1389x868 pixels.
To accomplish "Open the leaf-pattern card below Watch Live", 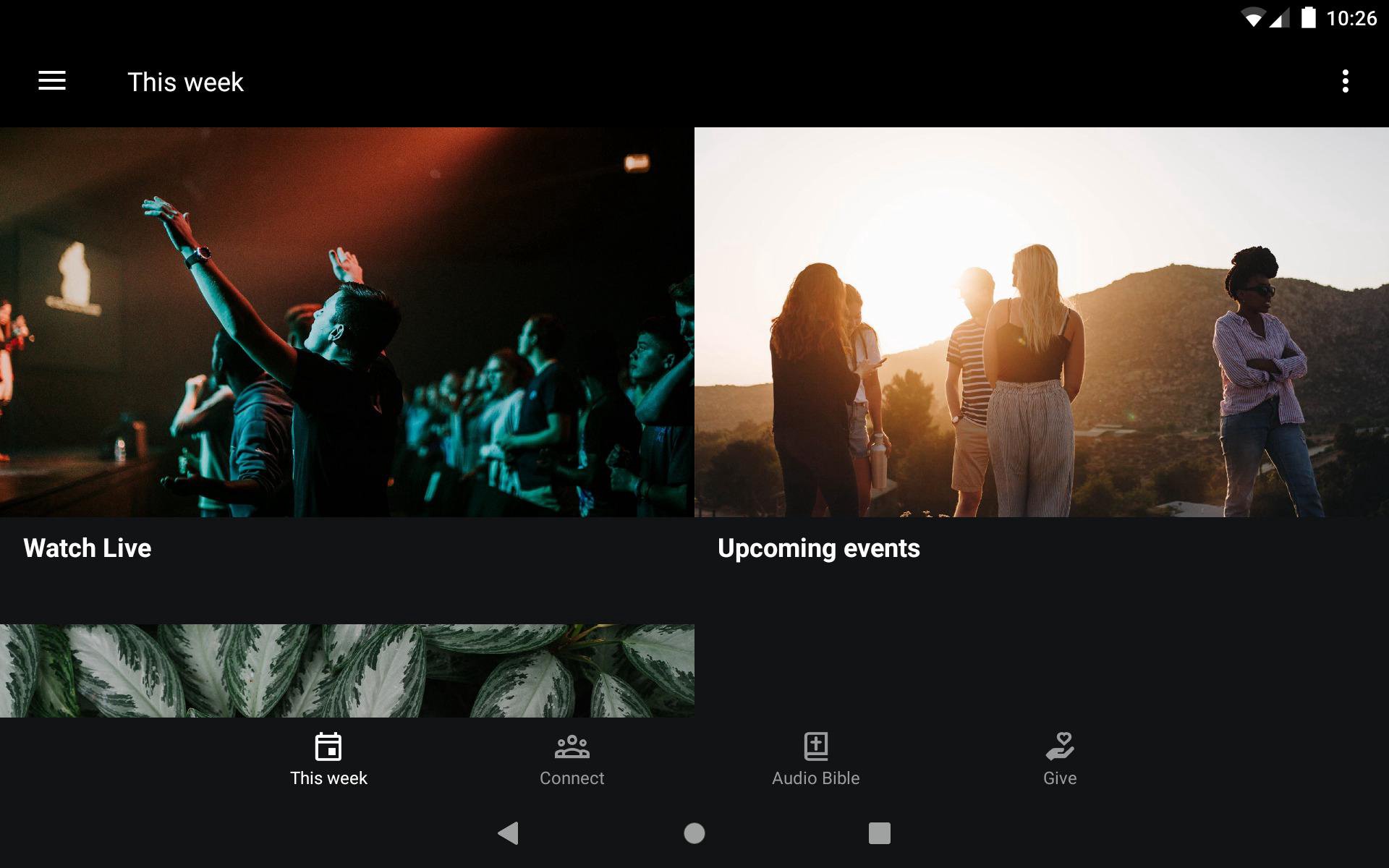I will click(347, 671).
